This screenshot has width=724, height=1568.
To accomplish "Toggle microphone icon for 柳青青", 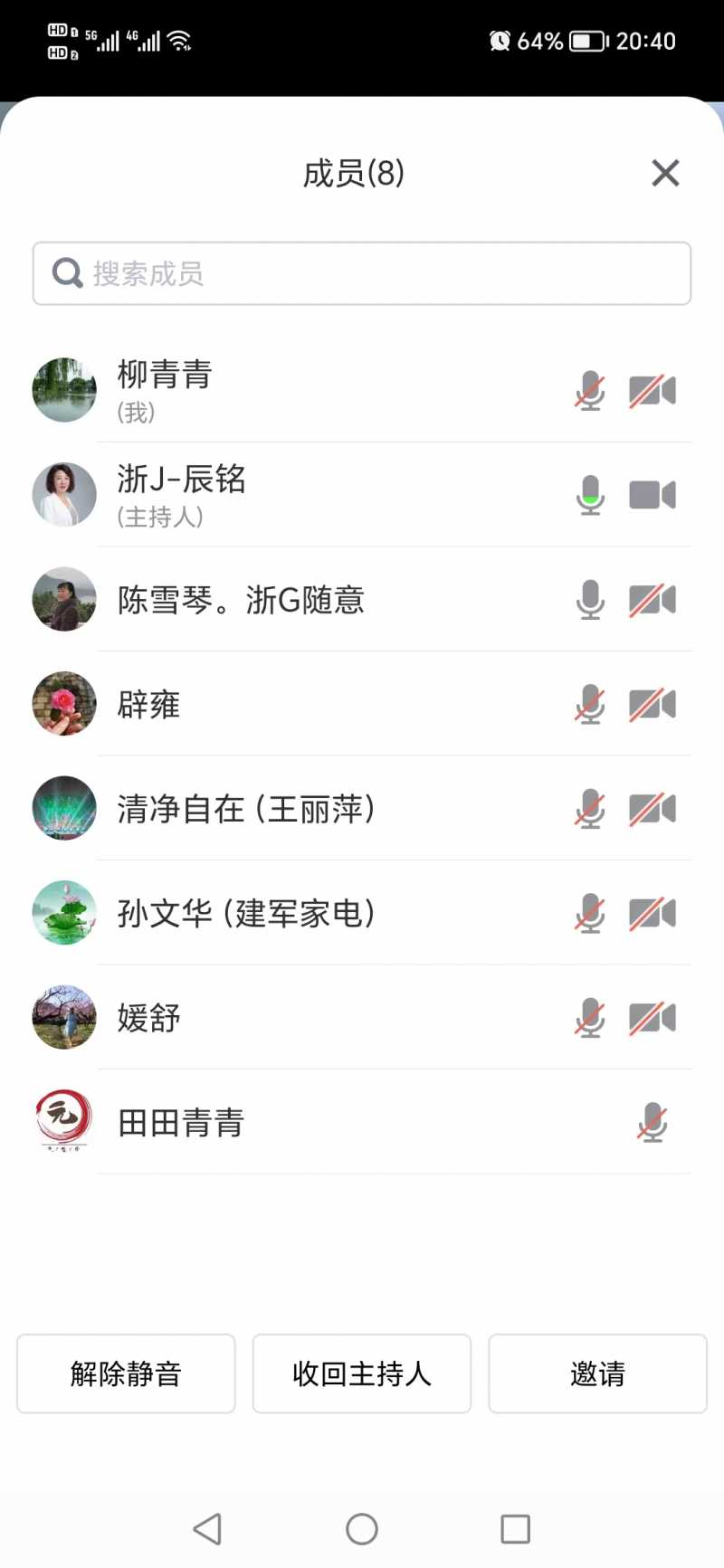I will (x=590, y=391).
